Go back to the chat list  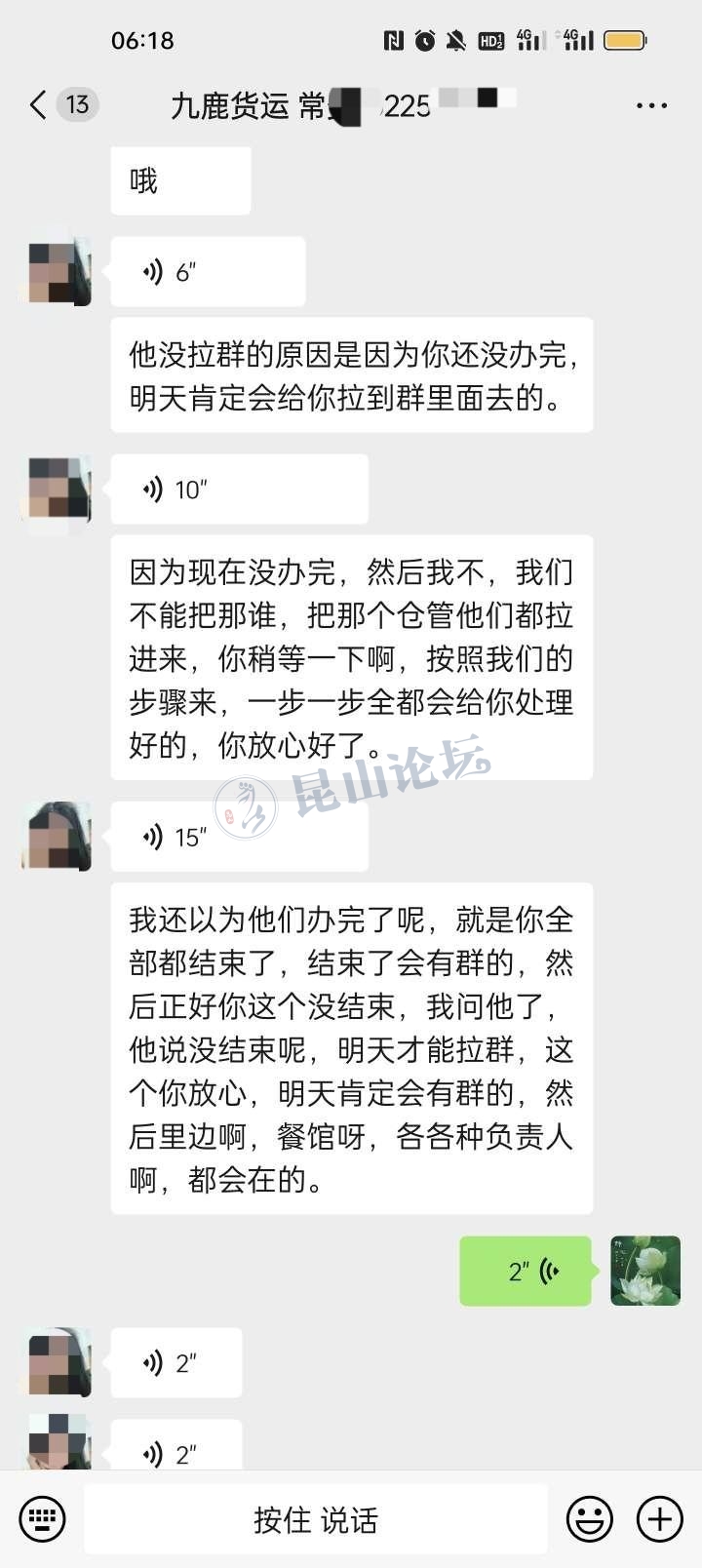point(39,104)
